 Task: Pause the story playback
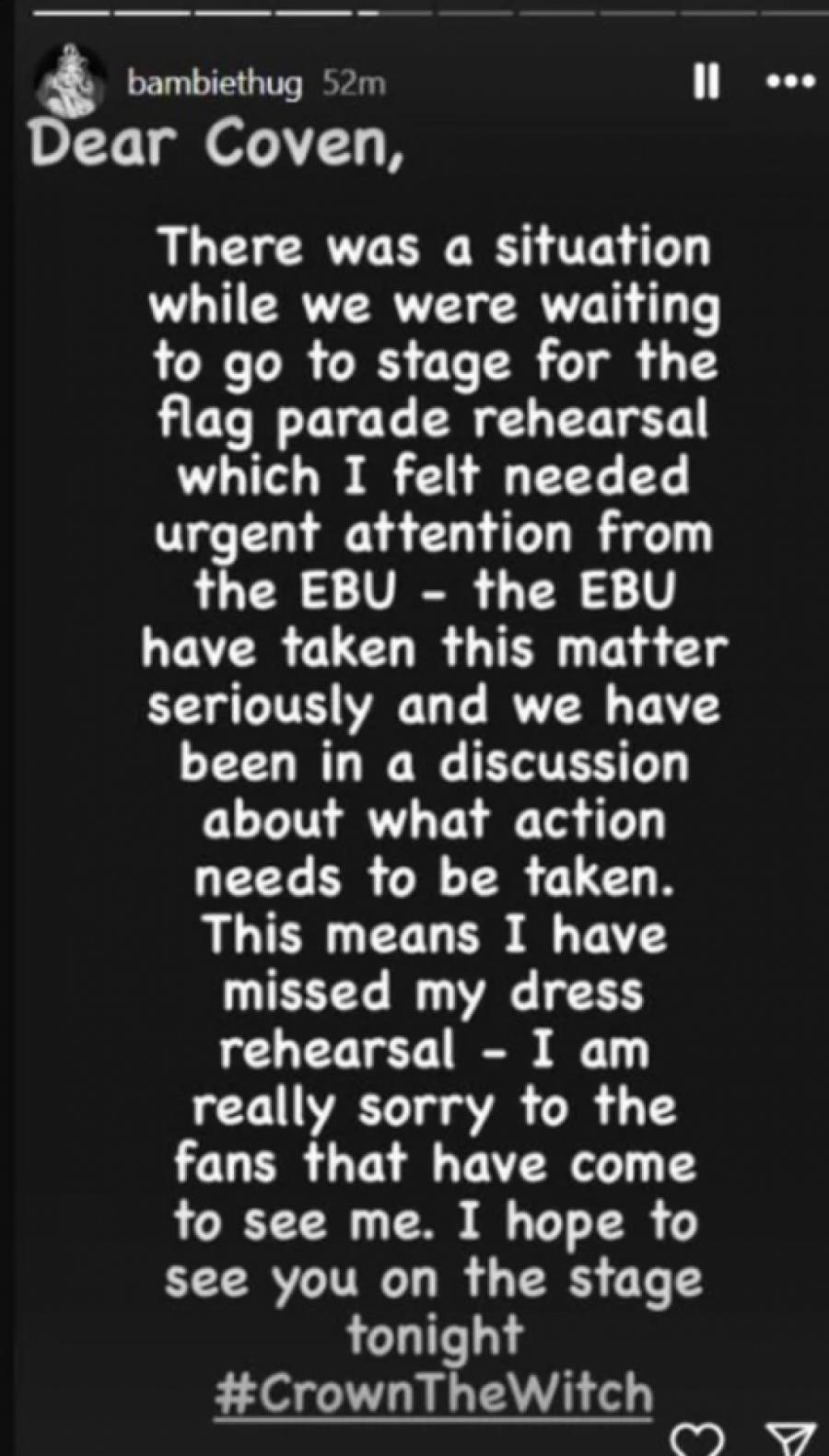coord(706,84)
